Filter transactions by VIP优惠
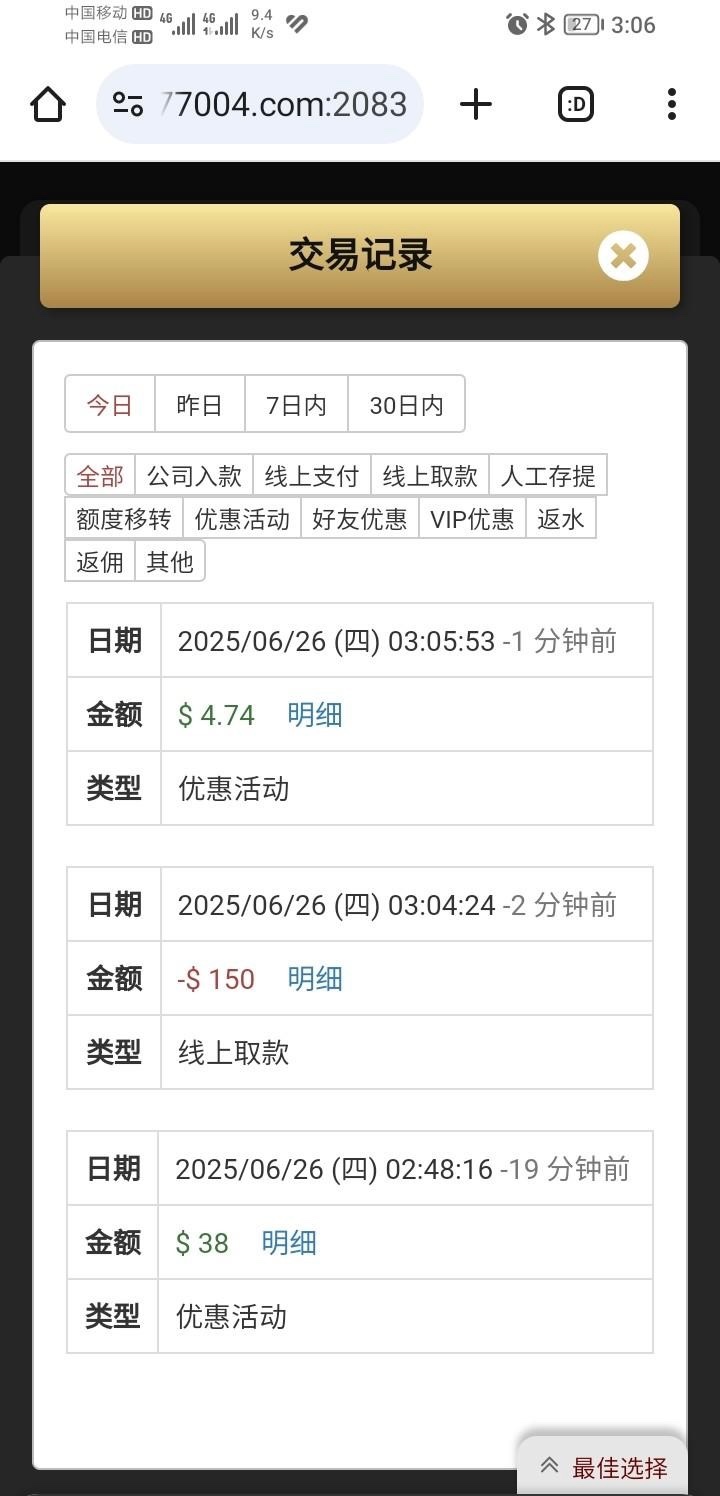 click(471, 518)
